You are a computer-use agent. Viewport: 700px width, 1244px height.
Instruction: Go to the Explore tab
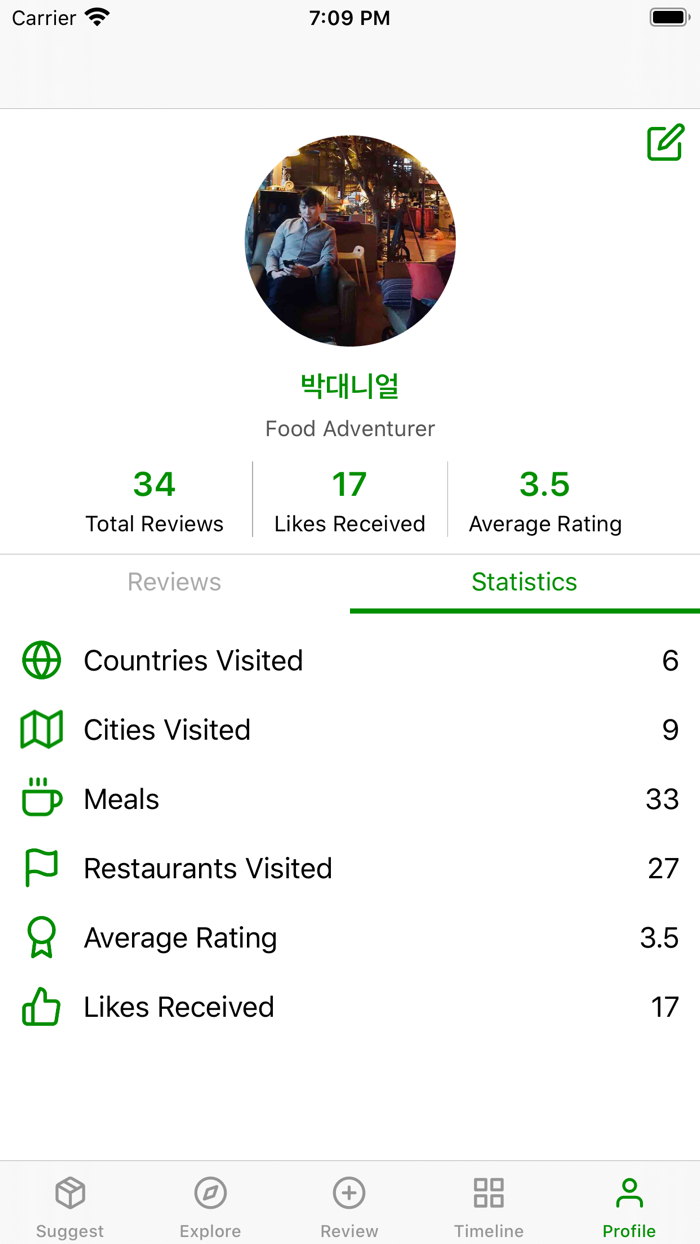[210, 1208]
